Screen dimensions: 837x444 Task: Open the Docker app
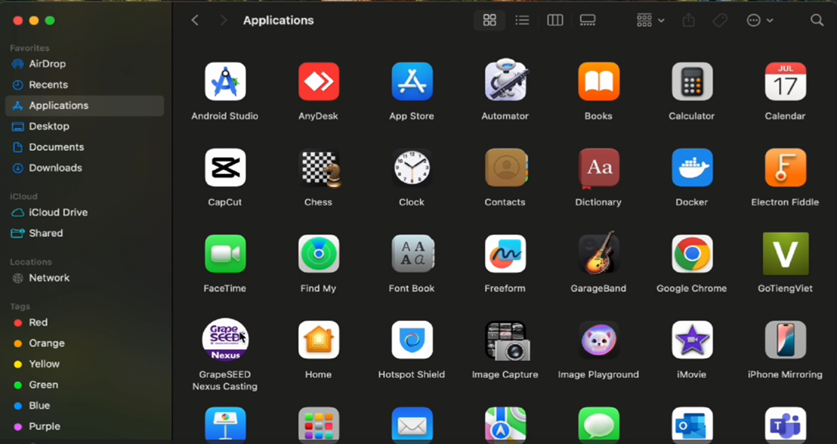coord(691,168)
